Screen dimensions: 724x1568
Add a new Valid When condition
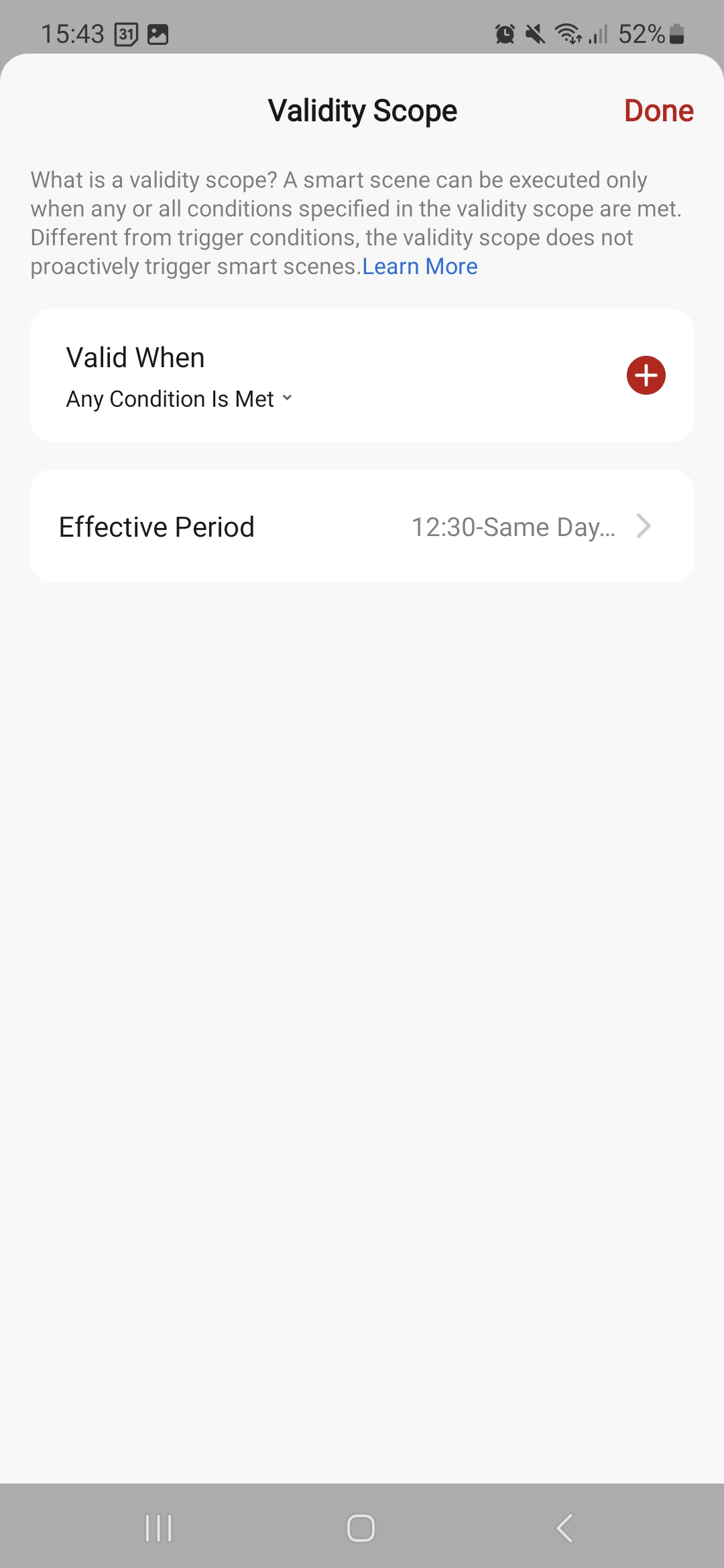[646, 375]
